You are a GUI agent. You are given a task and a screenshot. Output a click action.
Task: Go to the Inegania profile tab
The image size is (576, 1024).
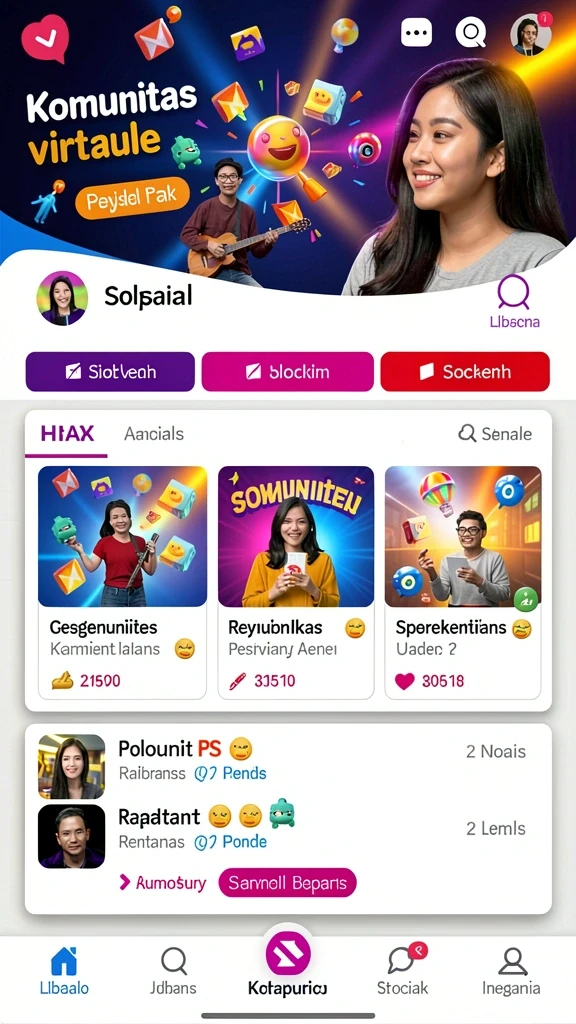pos(511,970)
